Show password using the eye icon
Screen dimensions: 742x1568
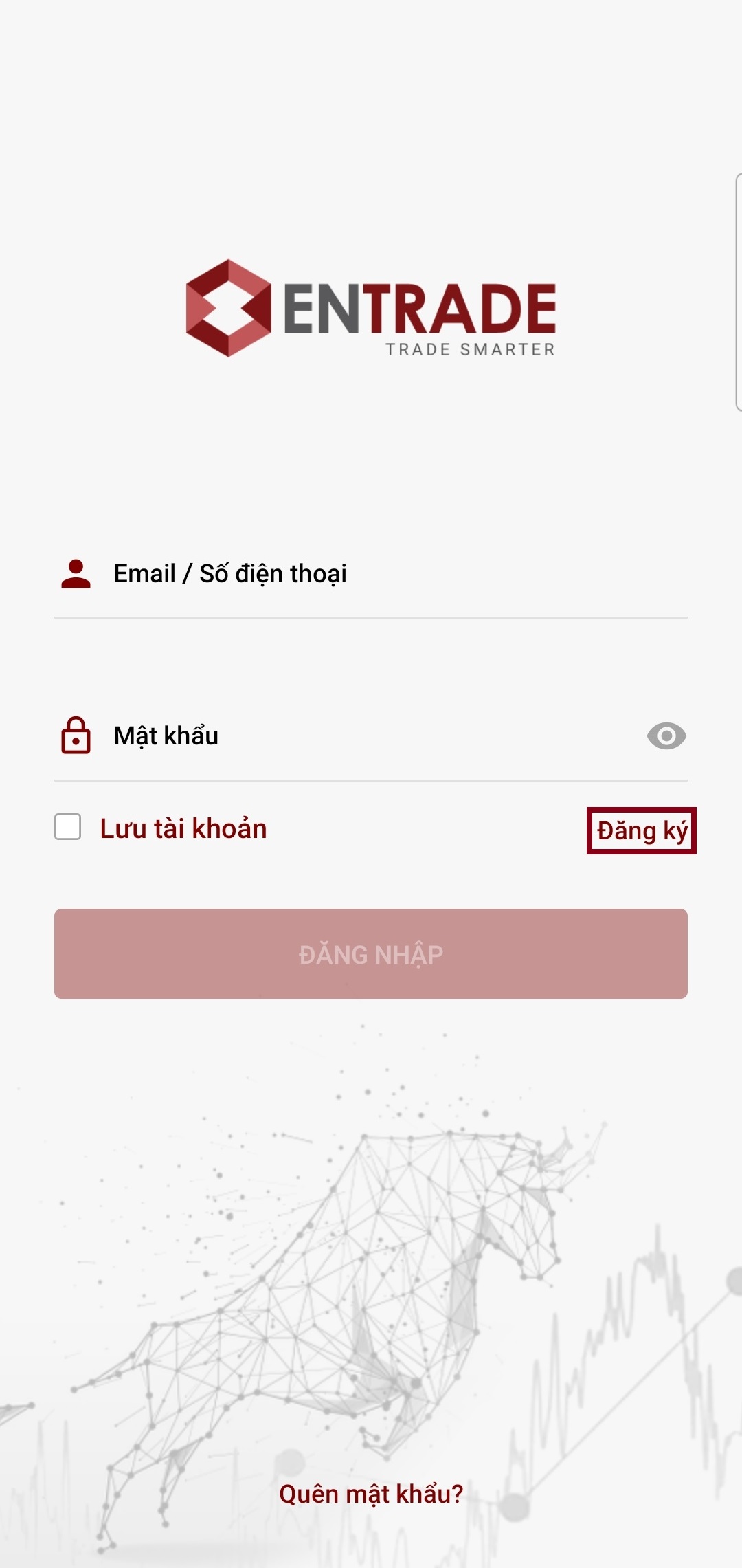666,736
